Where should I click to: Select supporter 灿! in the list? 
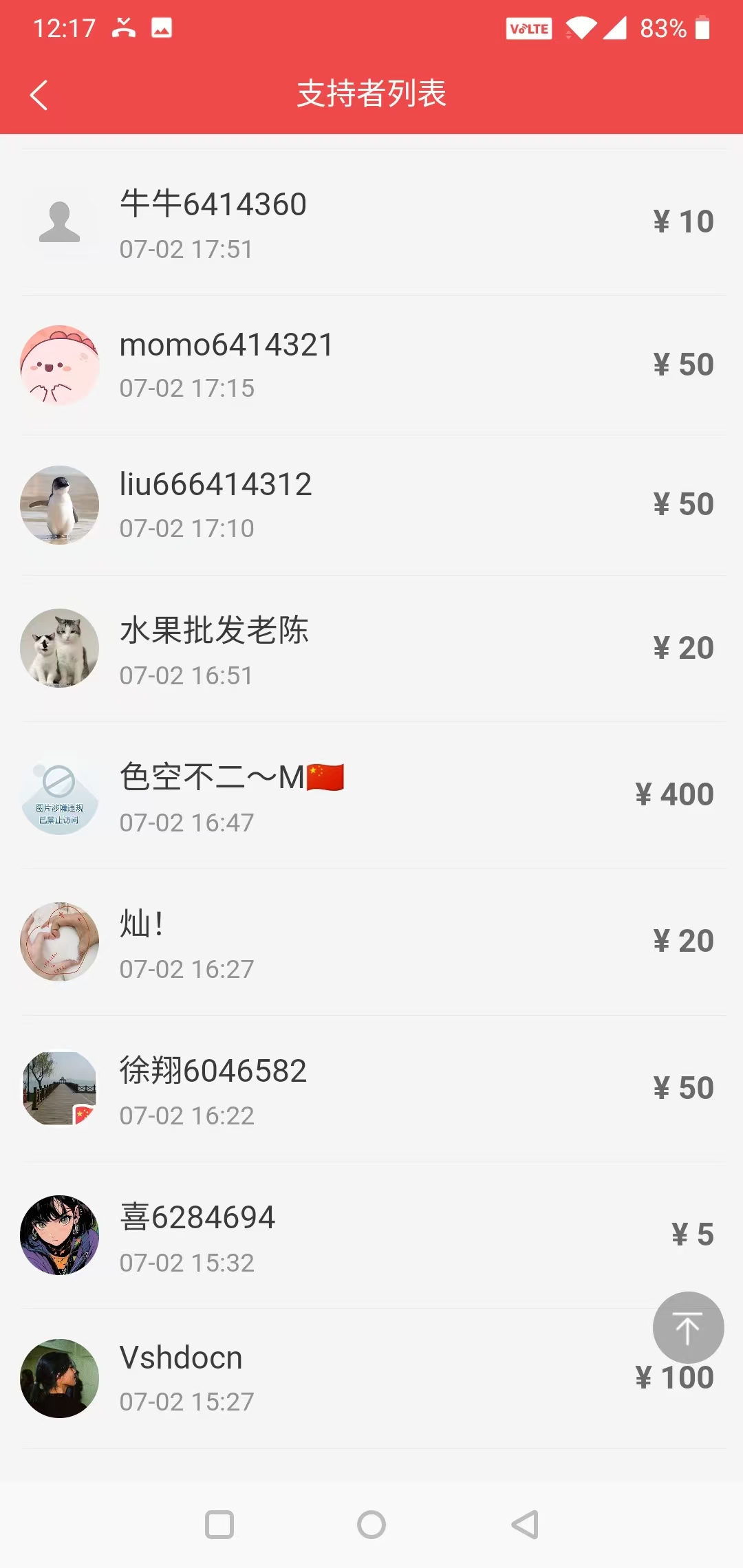(371, 942)
